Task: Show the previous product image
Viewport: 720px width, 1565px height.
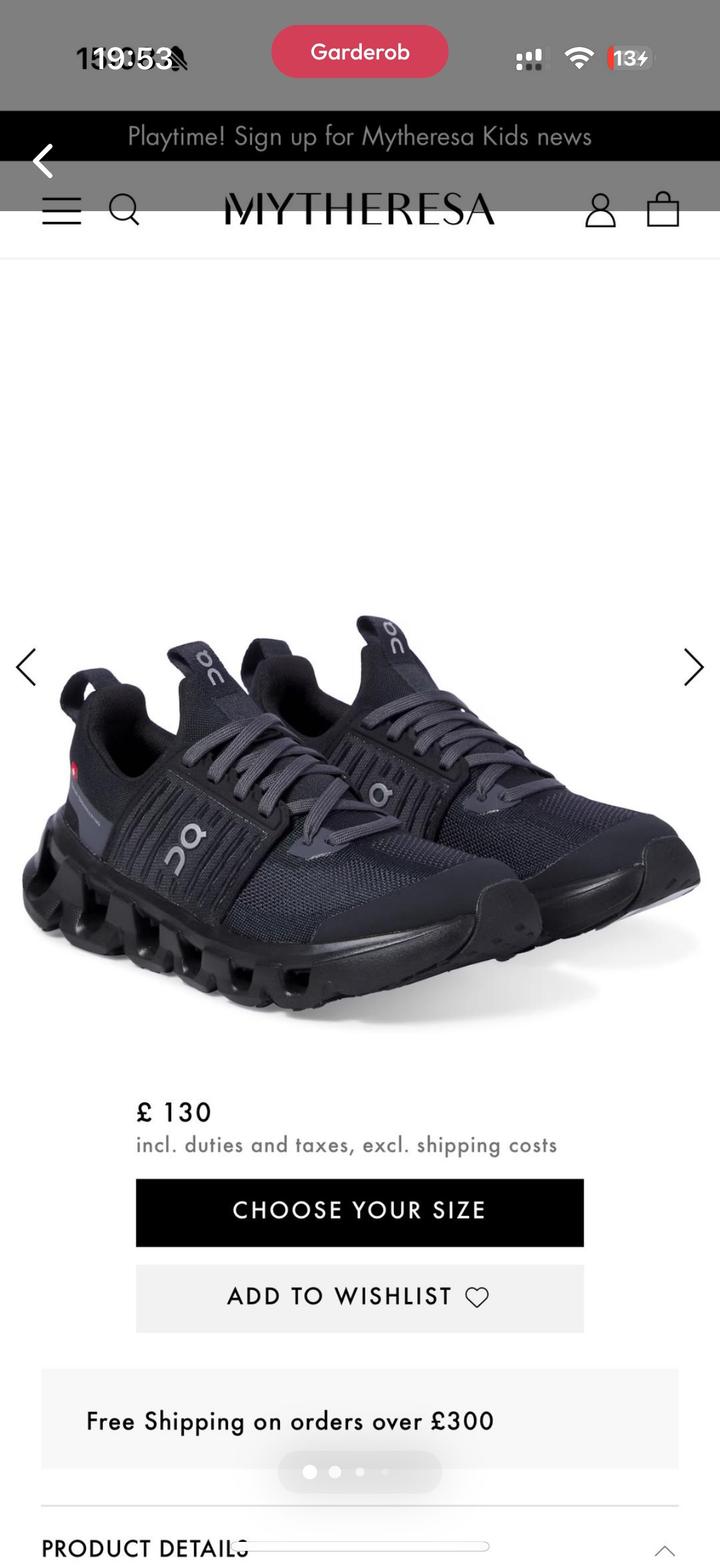Action: [x=26, y=667]
